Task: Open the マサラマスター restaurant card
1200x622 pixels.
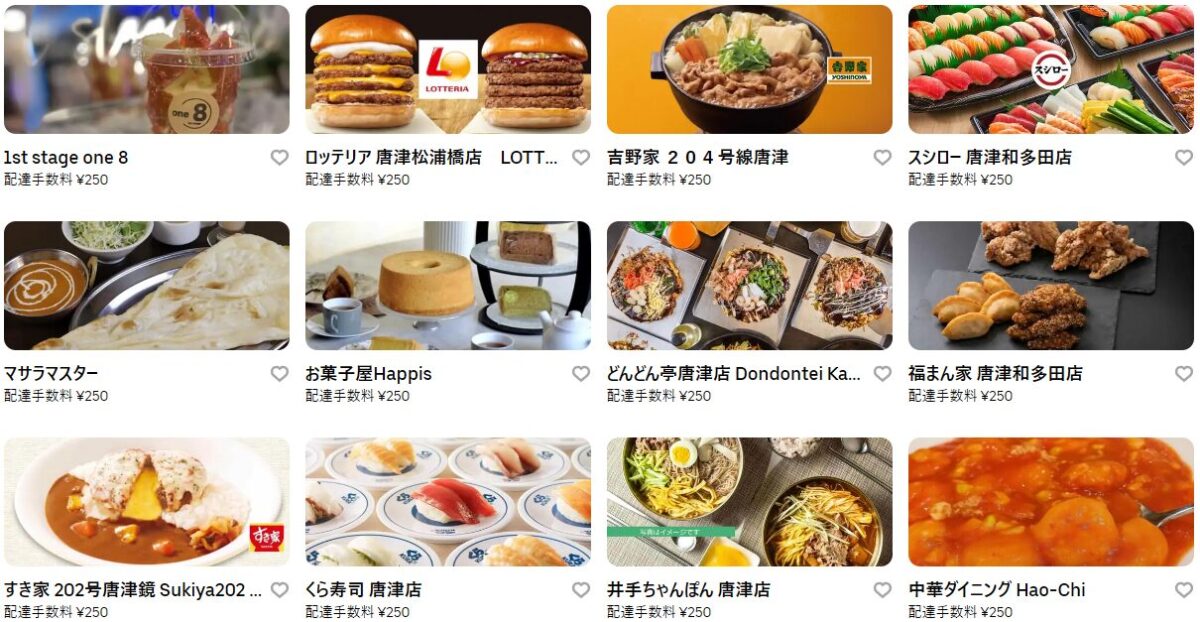Action: (x=146, y=286)
